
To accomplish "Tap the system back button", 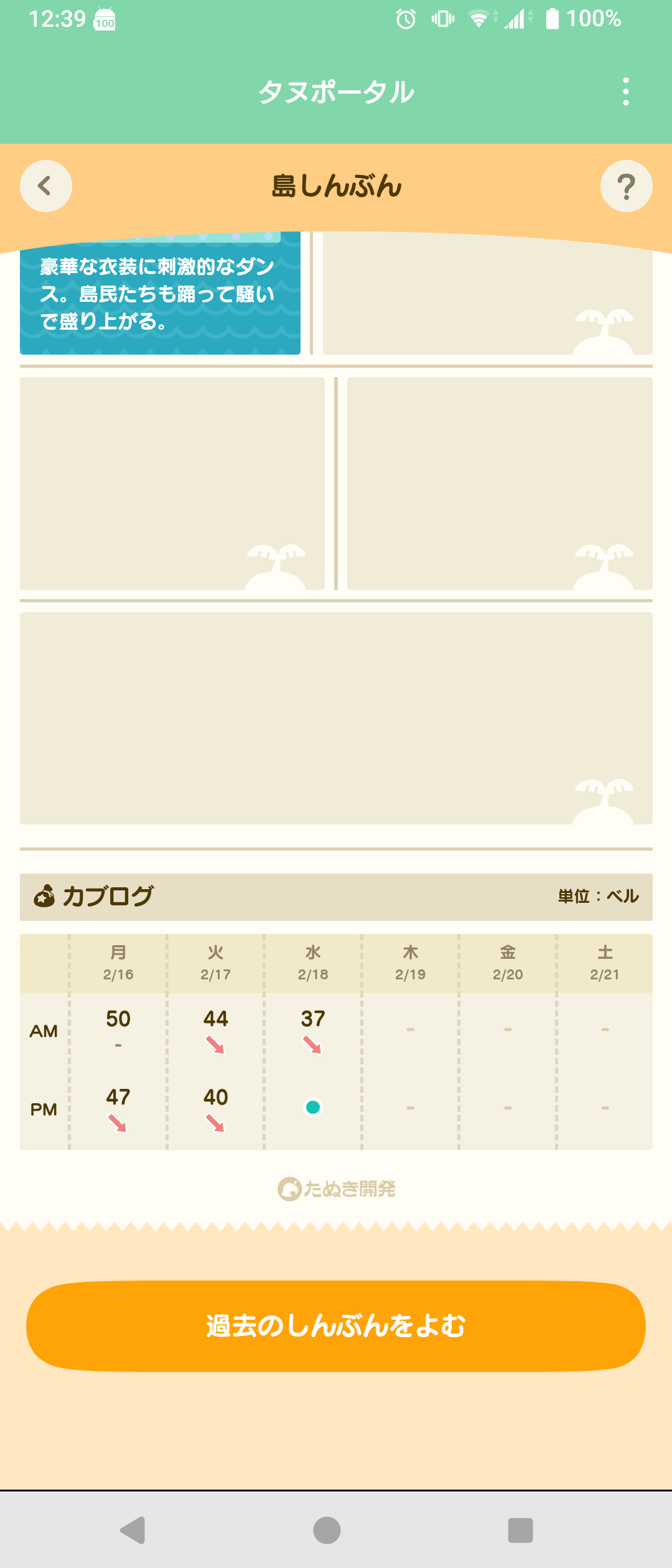I will coord(133,1530).
